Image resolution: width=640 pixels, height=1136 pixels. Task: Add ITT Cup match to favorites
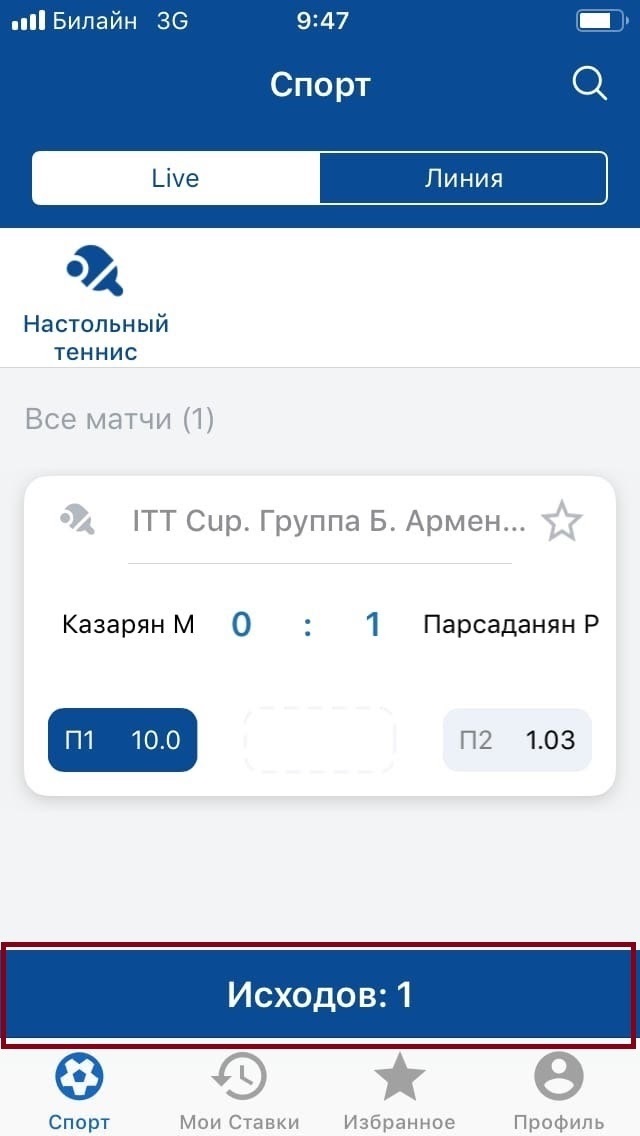(x=561, y=521)
